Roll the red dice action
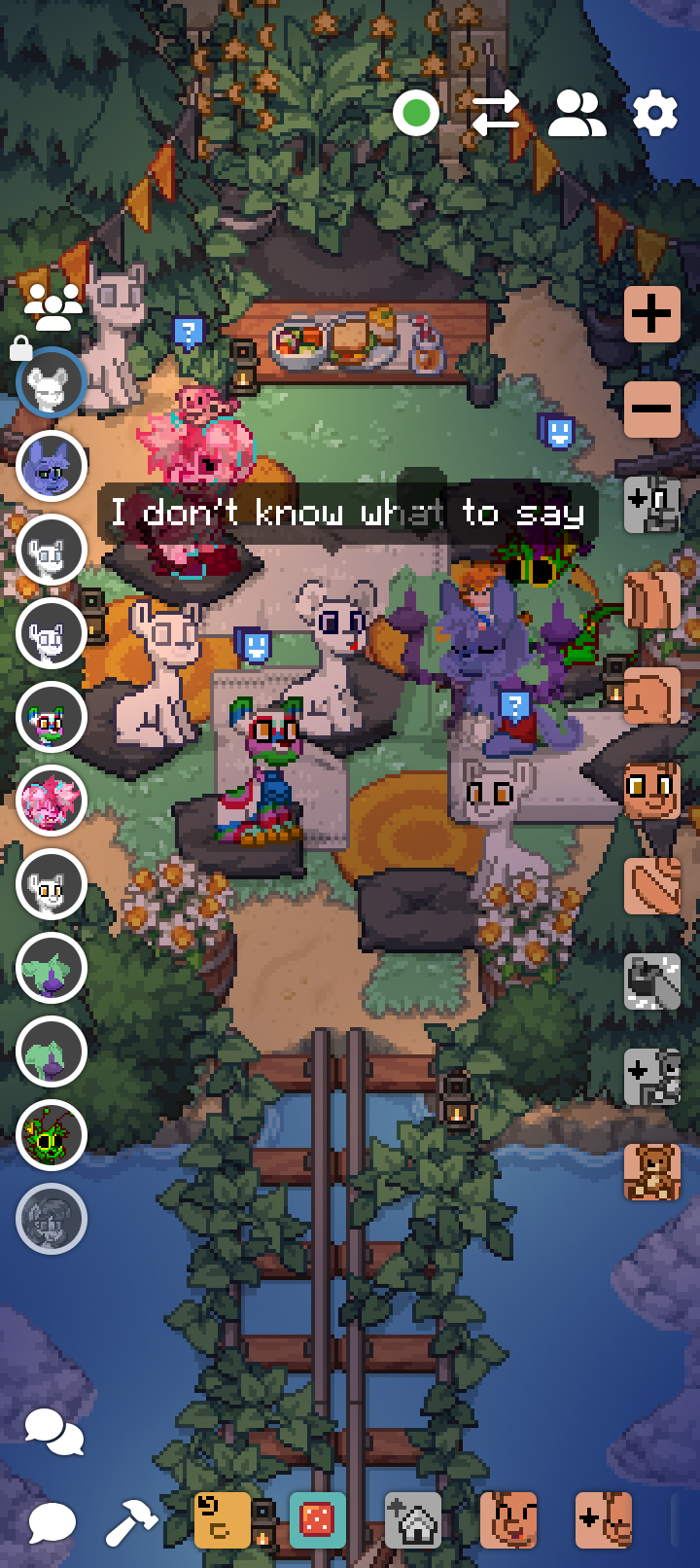Viewport: 700px width, 1568px height. coord(317,1520)
